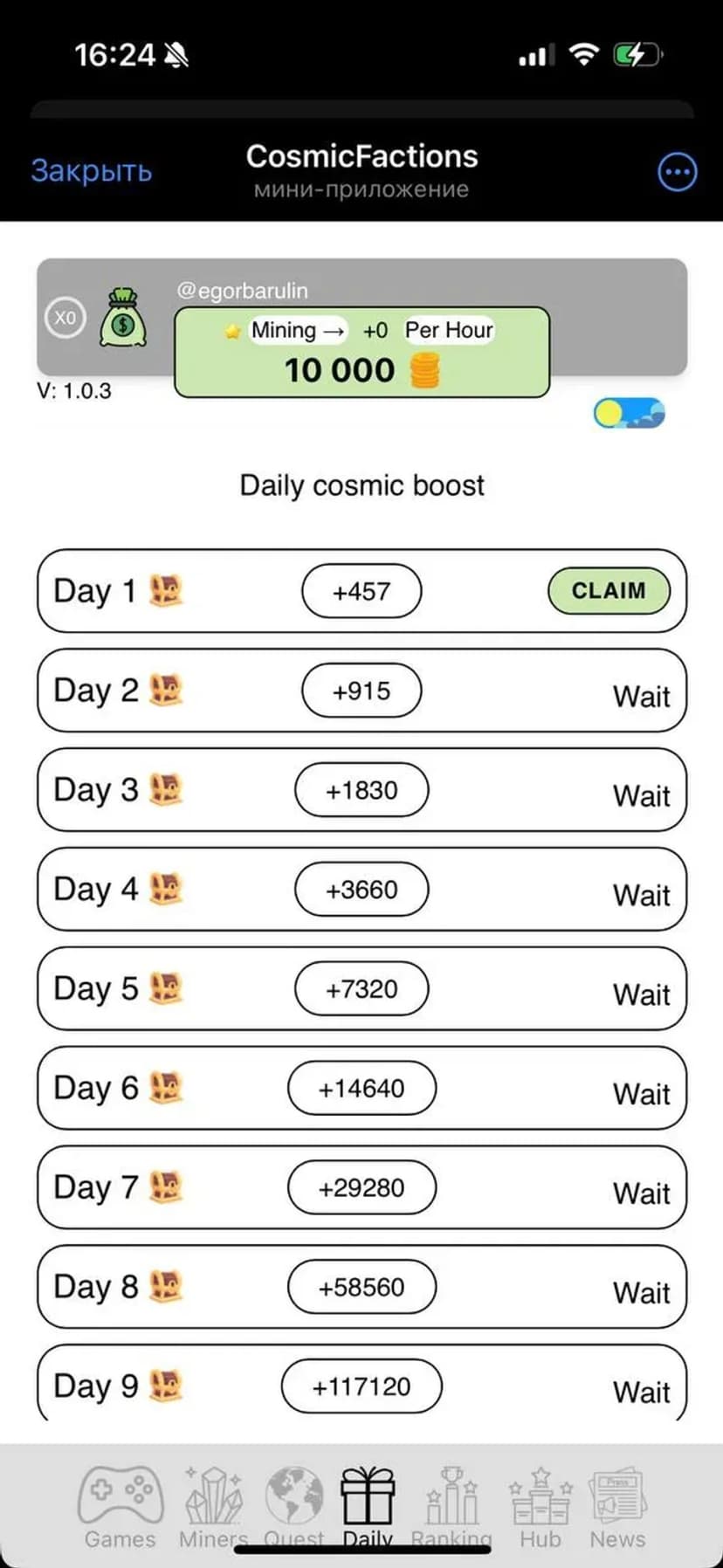Open the Miners tab
723x1568 pixels.
click(213, 1506)
